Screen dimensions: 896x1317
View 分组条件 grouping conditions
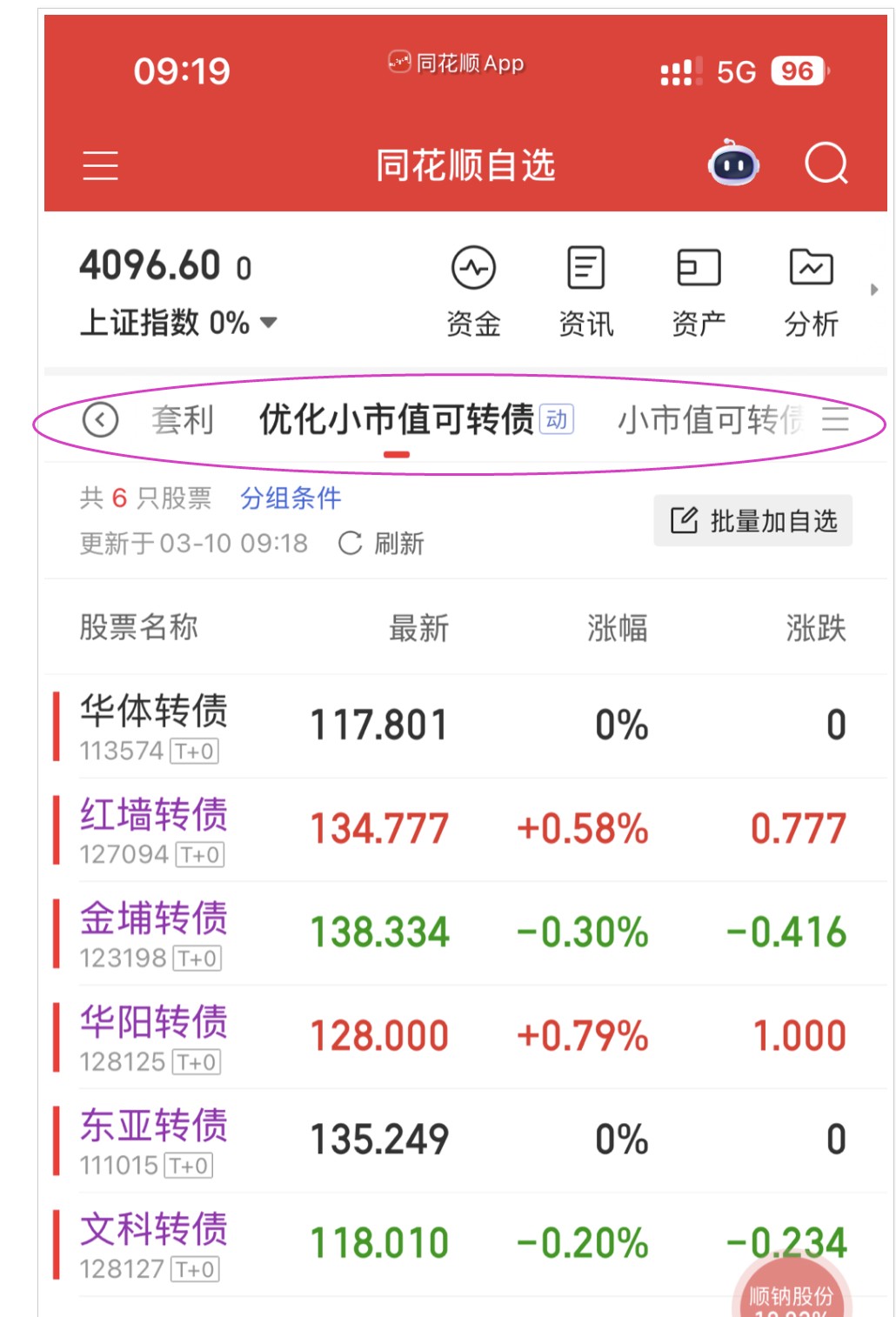[x=291, y=498]
